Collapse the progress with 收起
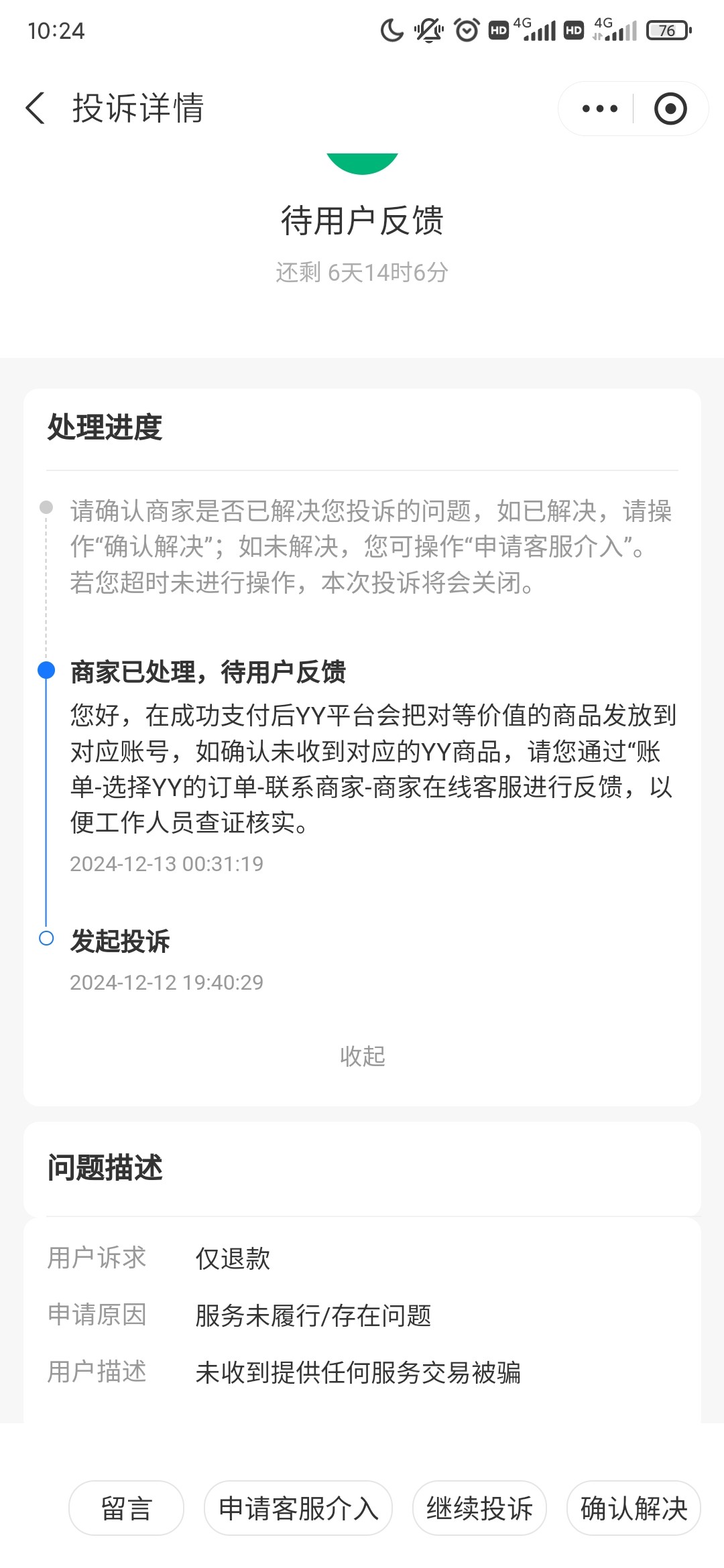 click(362, 1056)
